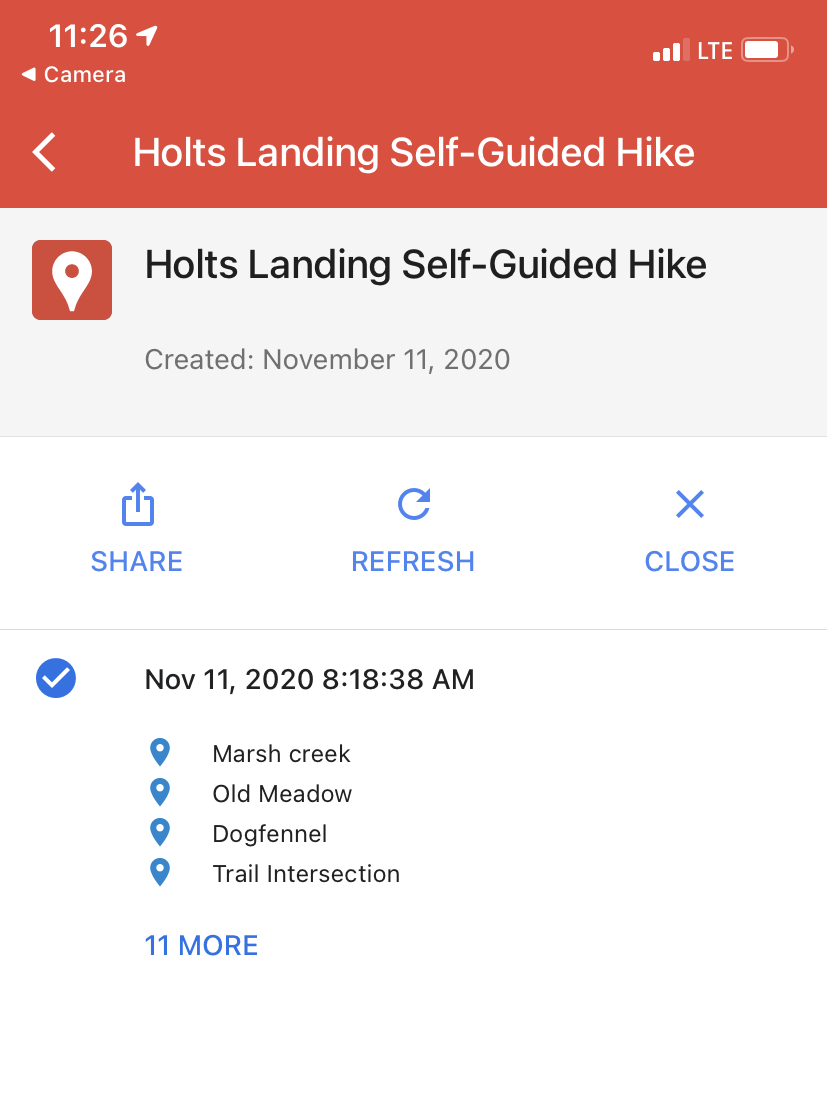Open the Marsh creek location
827x1107 pixels.
281,753
